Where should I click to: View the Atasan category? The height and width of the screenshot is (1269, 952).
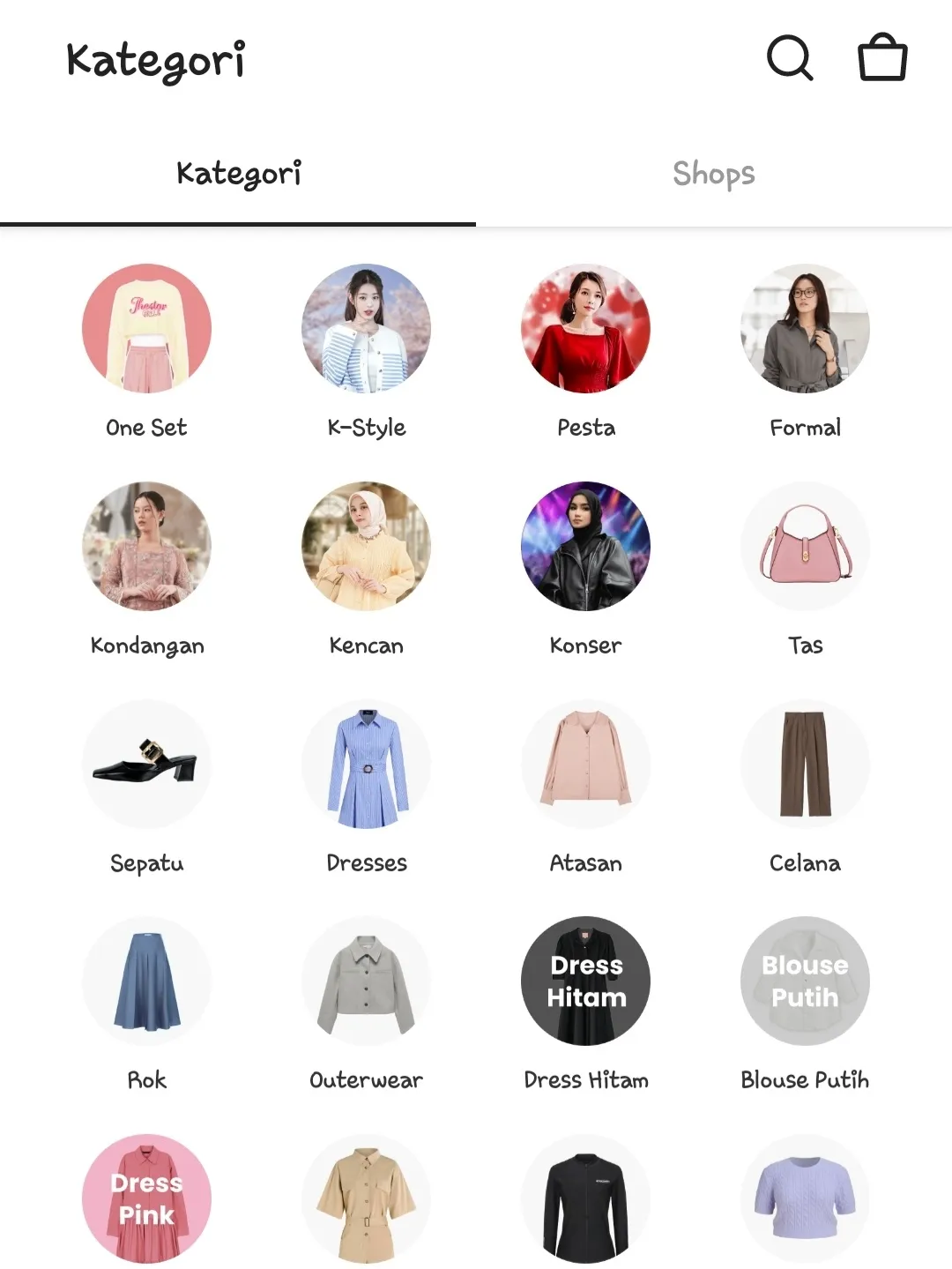tap(585, 764)
